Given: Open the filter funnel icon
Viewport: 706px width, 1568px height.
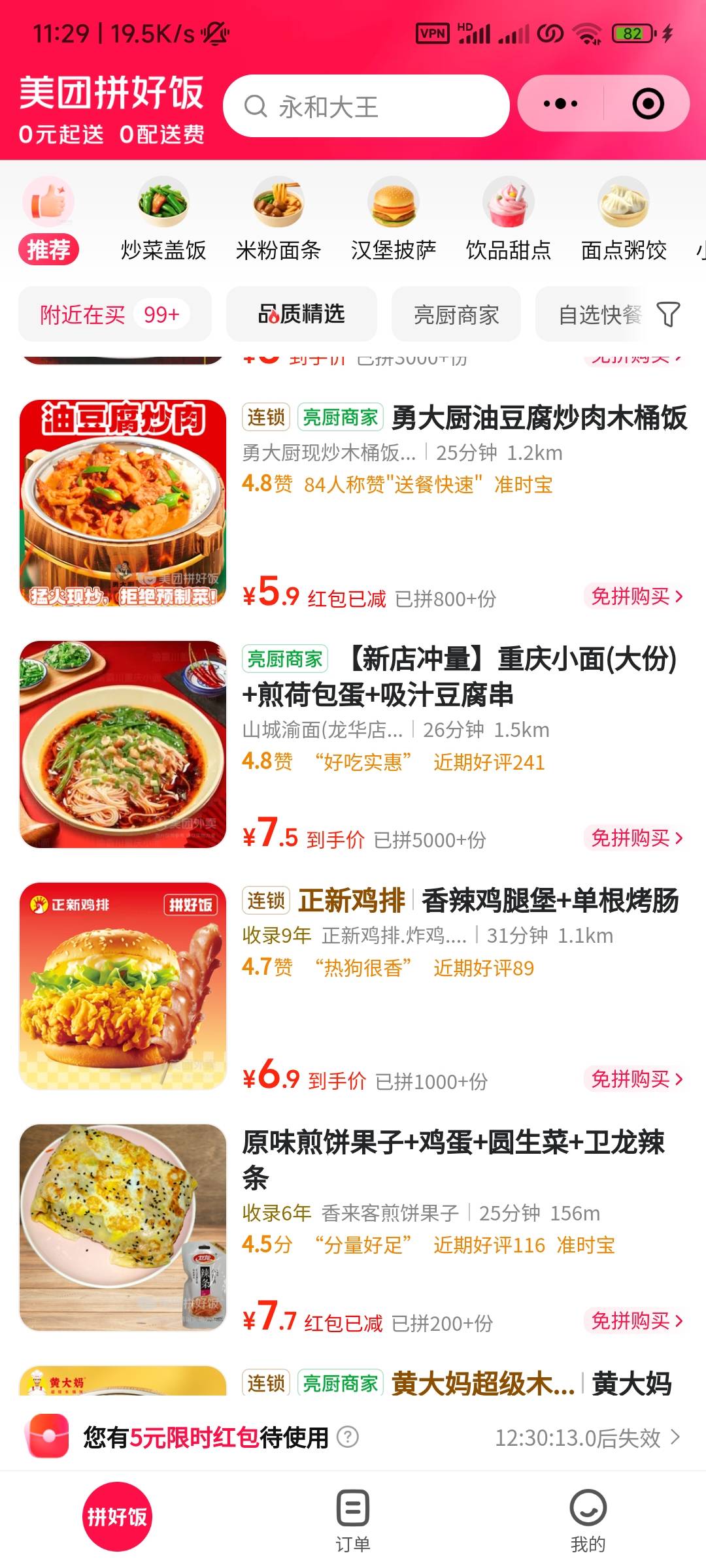Looking at the screenshot, I should (668, 314).
